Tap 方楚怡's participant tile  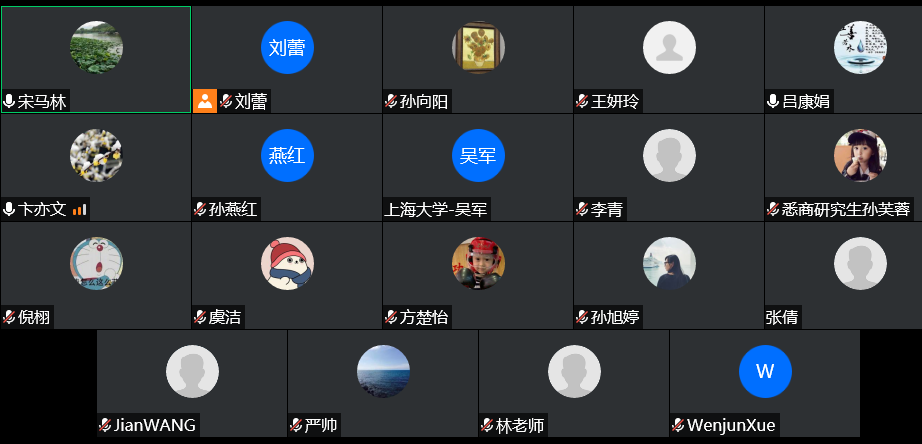pyautogui.click(x=478, y=274)
